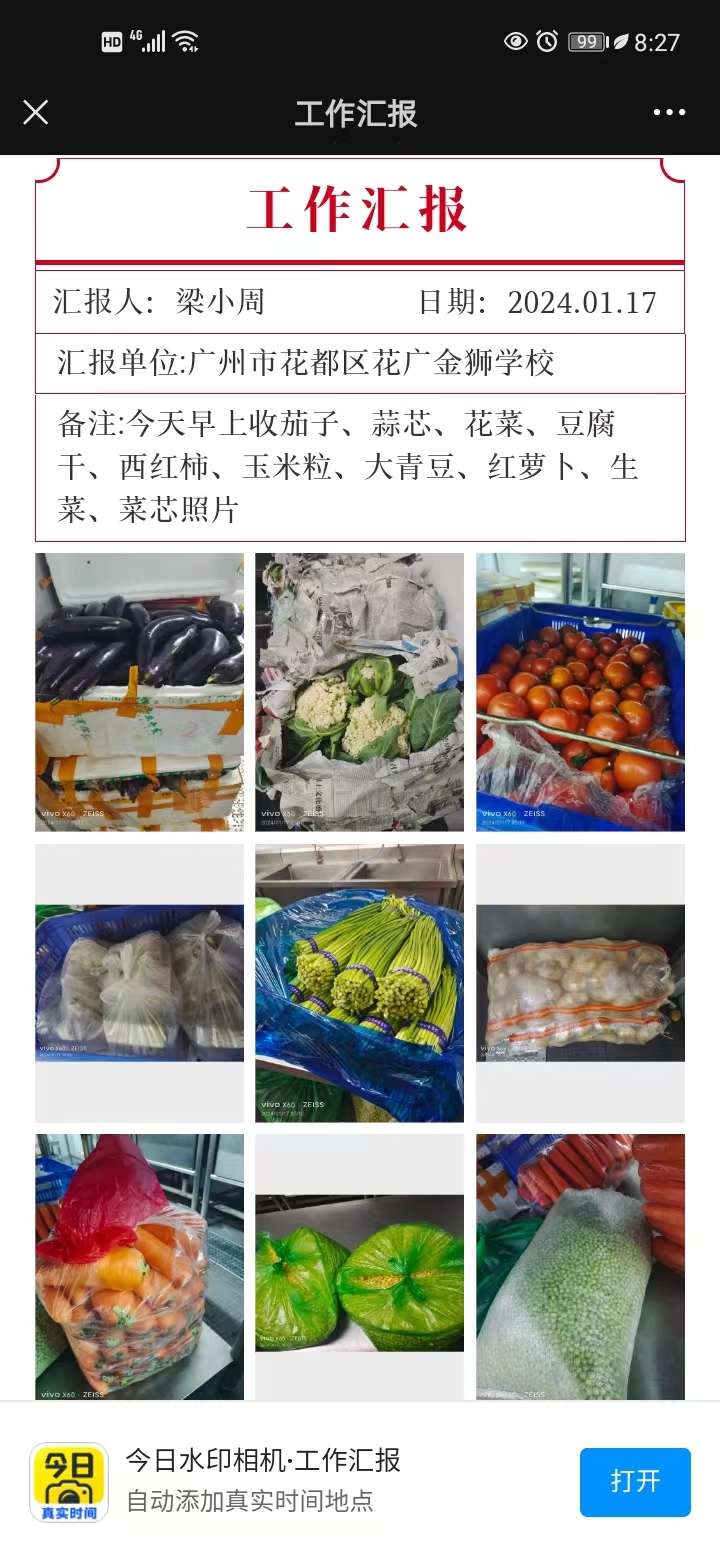Open the 今日水印相机 app banner
The height and width of the screenshot is (1560, 720).
point(262,1481)
